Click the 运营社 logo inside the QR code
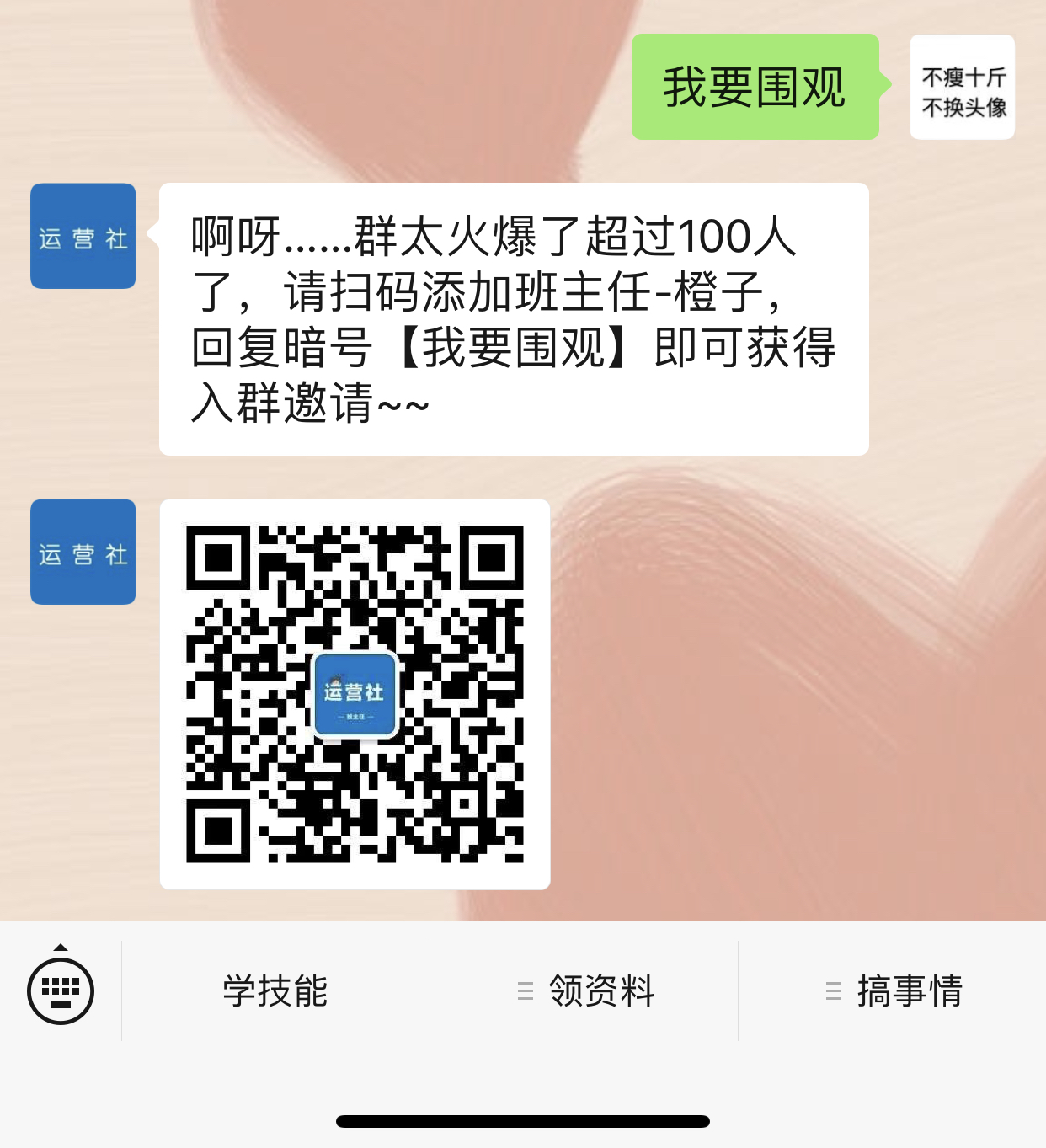Viewport: 1046px width, 1148px height. 355,695
